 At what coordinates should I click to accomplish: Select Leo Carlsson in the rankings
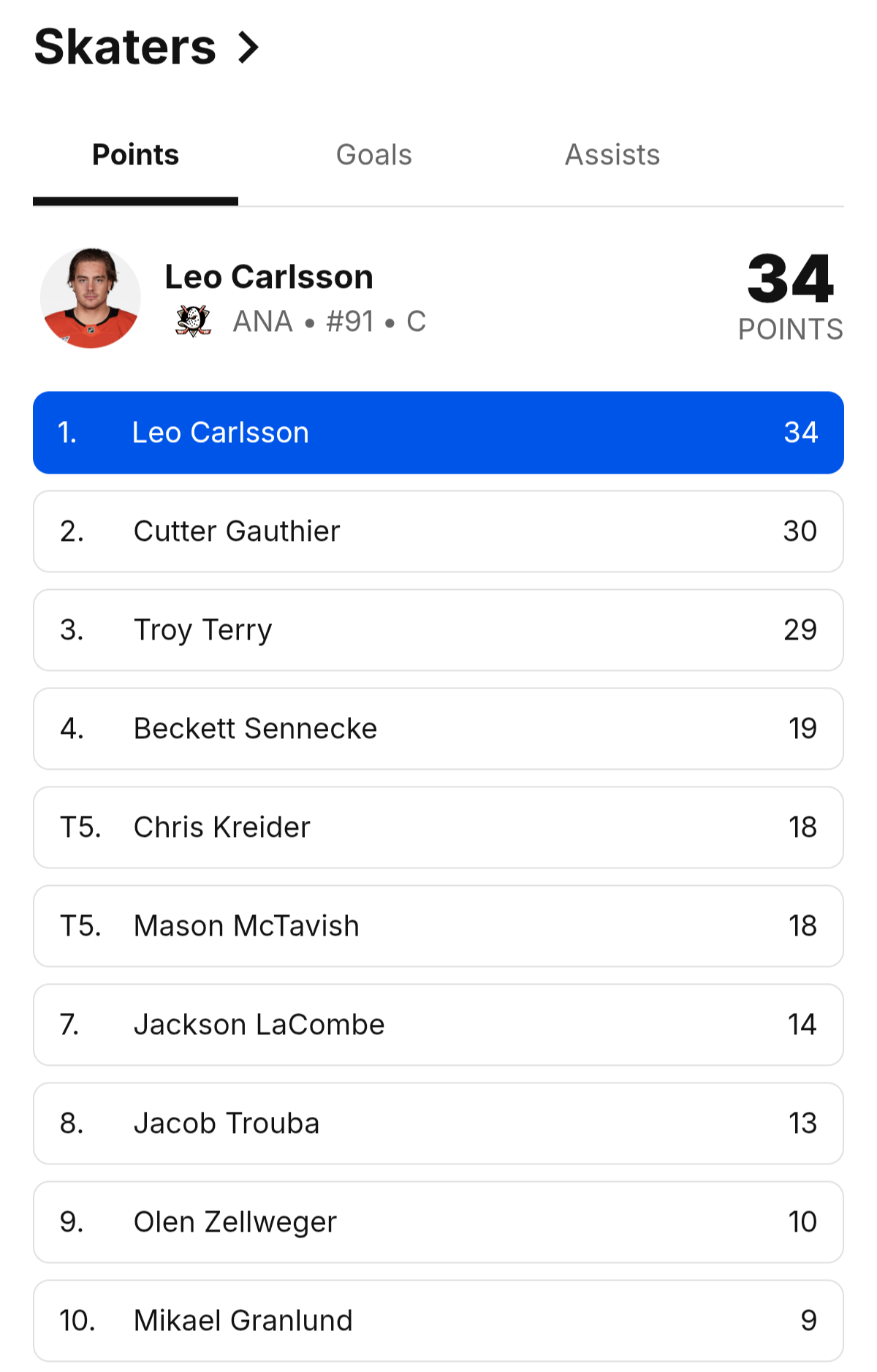click(438, 433)
